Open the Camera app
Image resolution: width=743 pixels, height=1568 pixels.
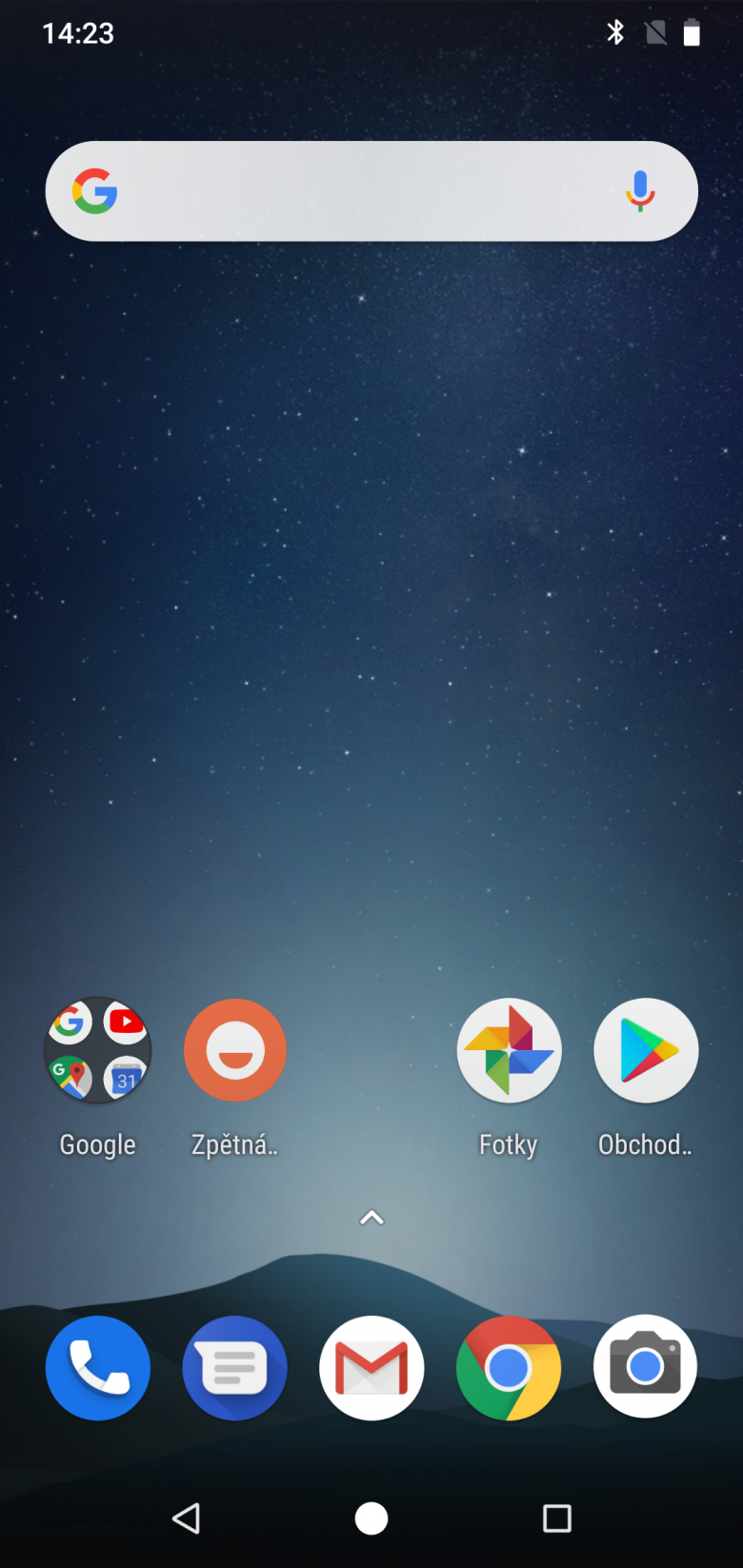point(646,1368)
